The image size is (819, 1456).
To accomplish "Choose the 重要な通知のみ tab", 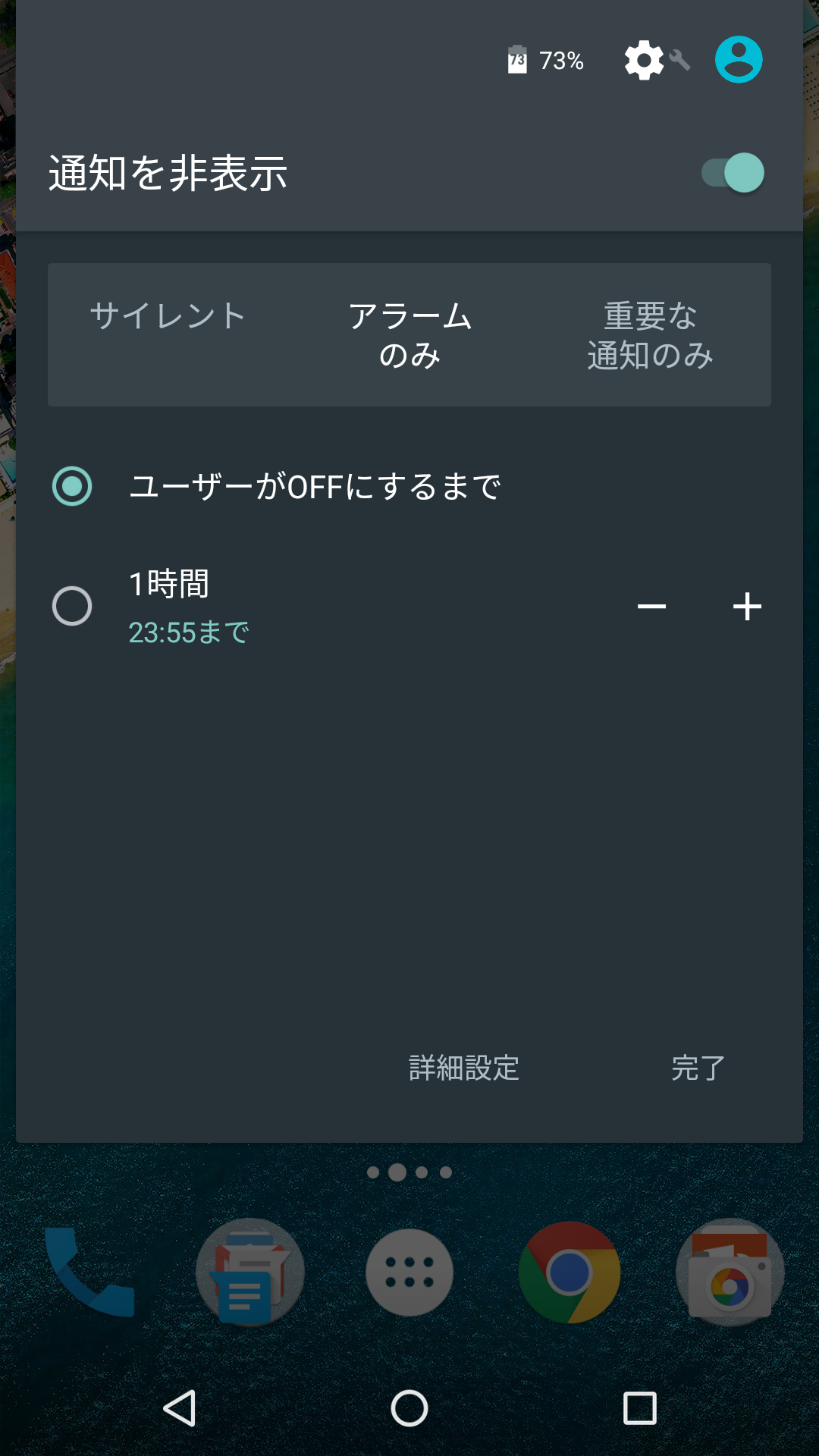I will tap(651, 334).
